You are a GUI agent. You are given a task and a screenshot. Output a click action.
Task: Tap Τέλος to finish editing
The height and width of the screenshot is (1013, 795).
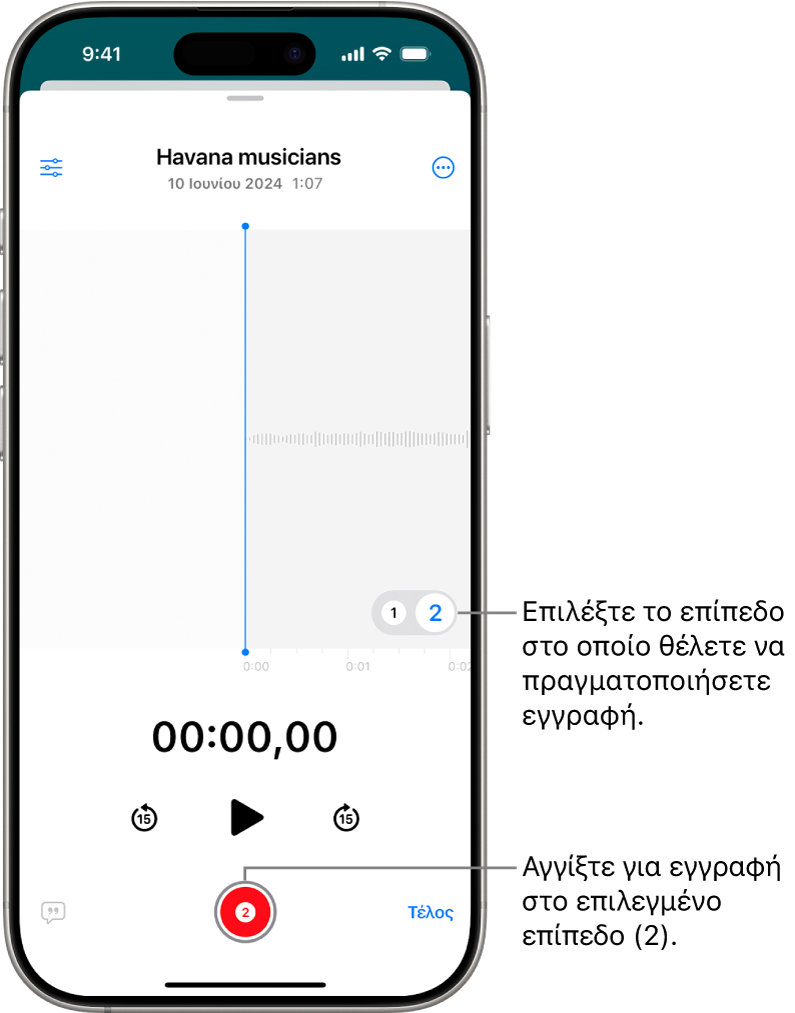[431, 912]
